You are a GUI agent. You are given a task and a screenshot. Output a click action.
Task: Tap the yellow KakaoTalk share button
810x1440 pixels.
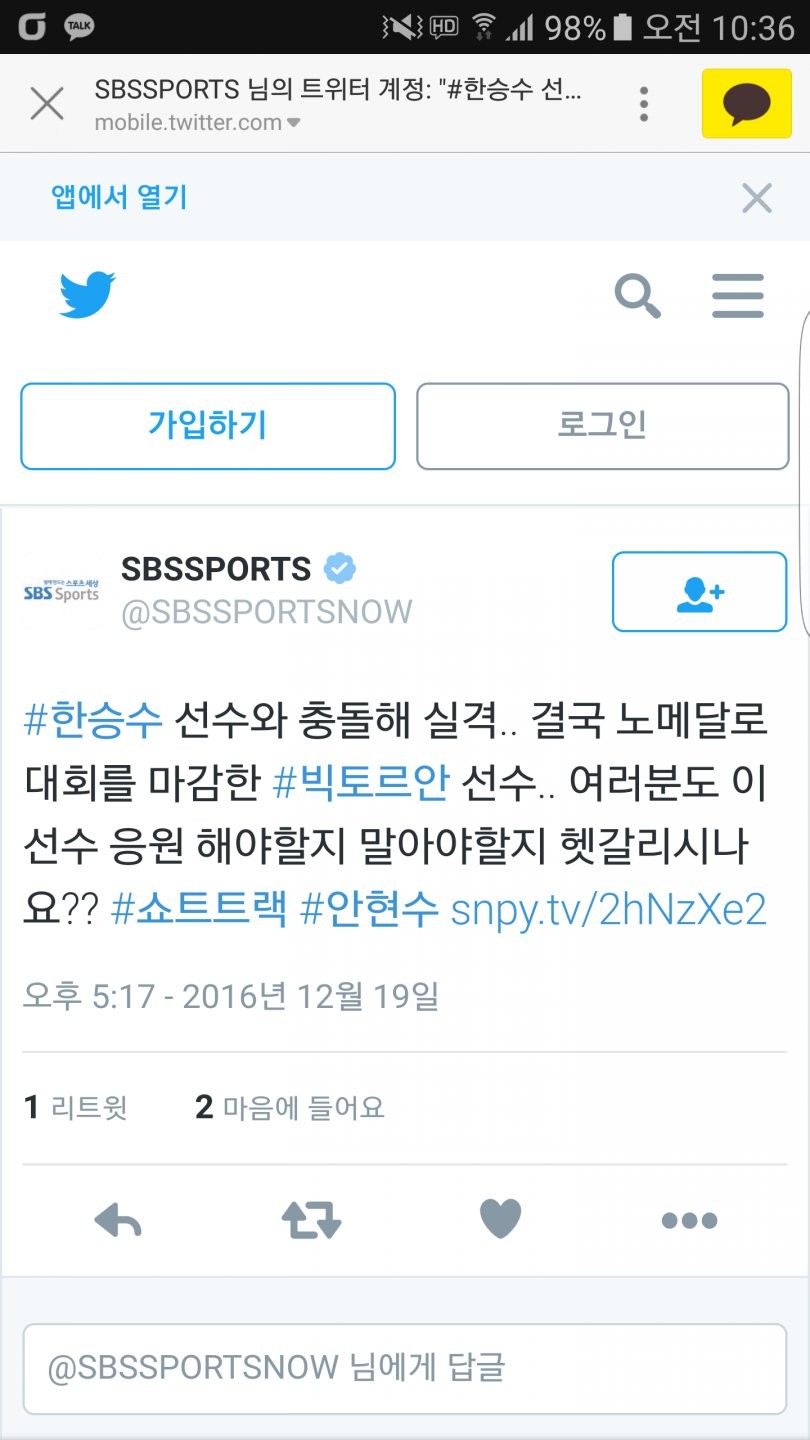[x=746, y=103]
